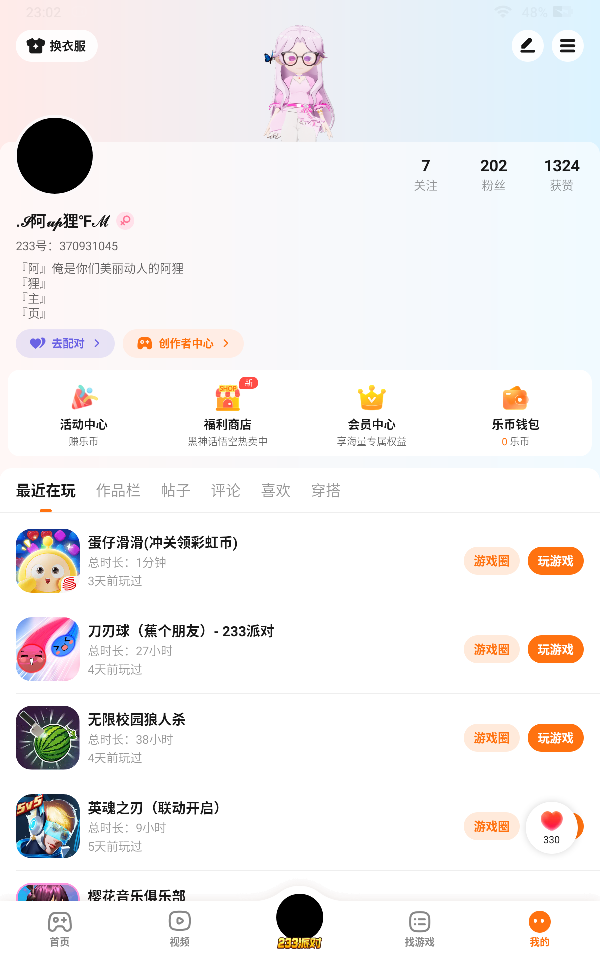Go to the 首页 home tab
This screenshot has height=960, width=600.
60,928
